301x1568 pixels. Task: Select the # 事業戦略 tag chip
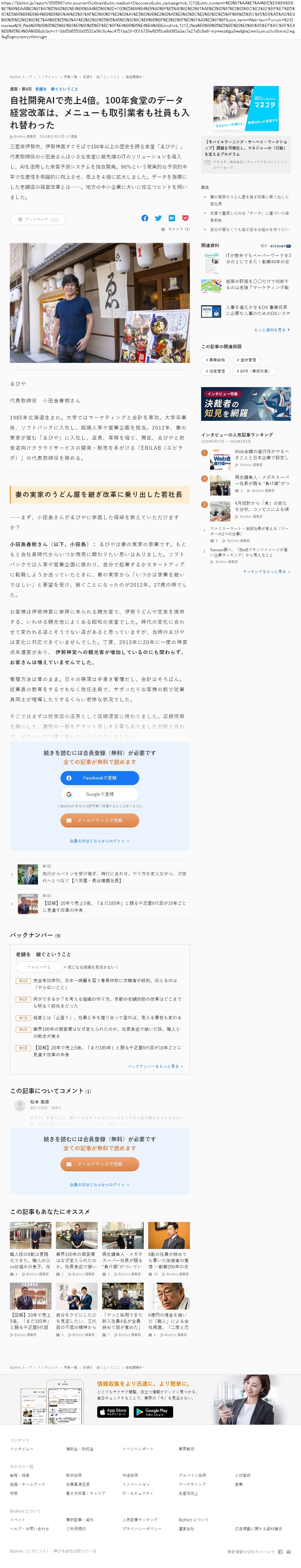pos(215,360)
